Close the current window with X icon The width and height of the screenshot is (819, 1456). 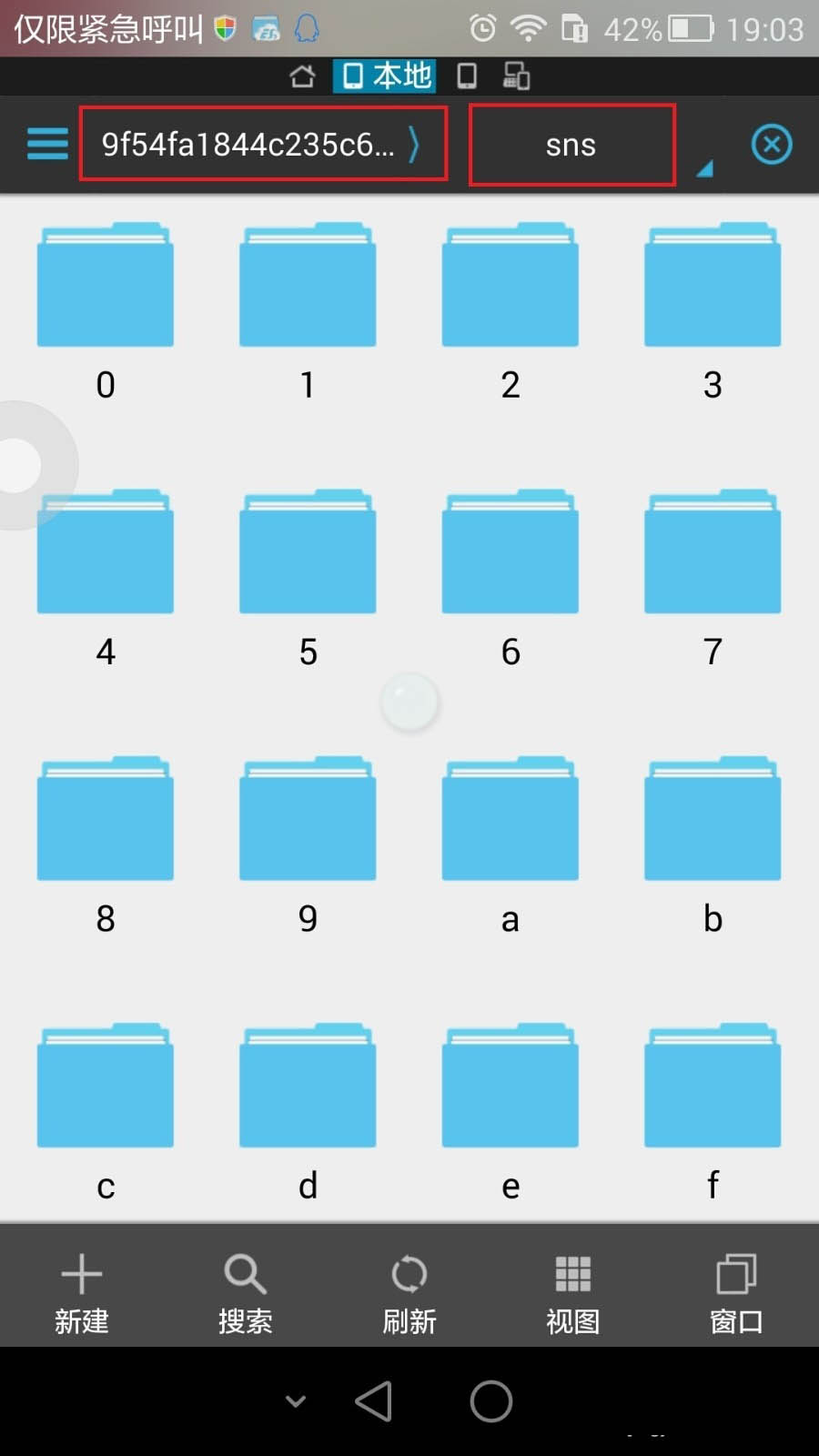click(771, 144)
